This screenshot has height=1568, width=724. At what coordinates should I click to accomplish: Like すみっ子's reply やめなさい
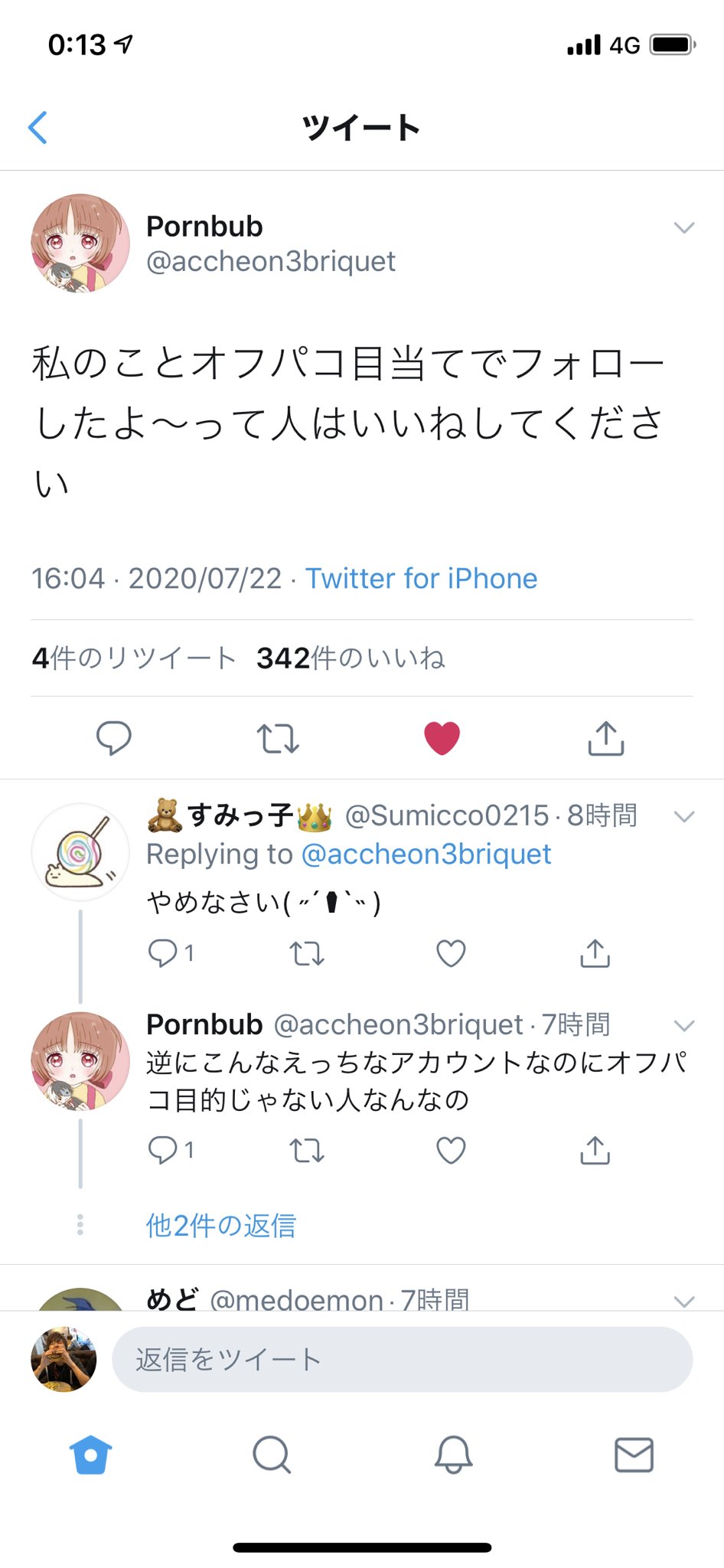(451, 953)
